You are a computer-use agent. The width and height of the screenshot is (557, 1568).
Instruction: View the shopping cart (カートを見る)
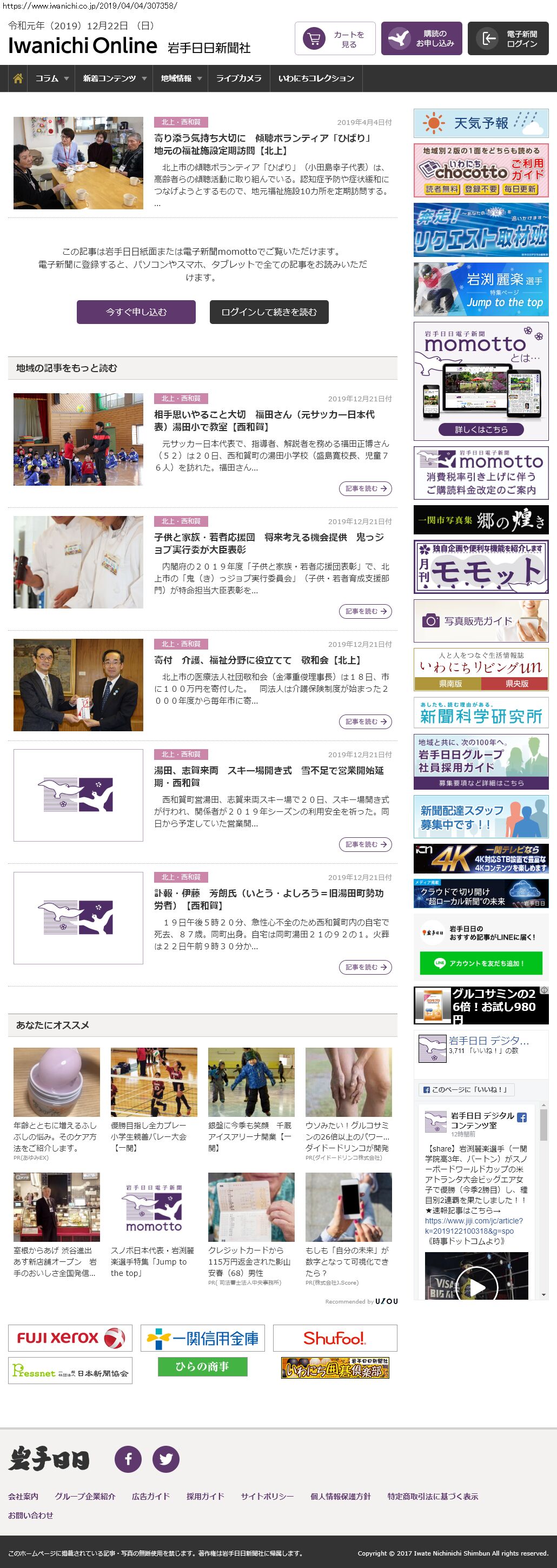click(x=335, y=39)
